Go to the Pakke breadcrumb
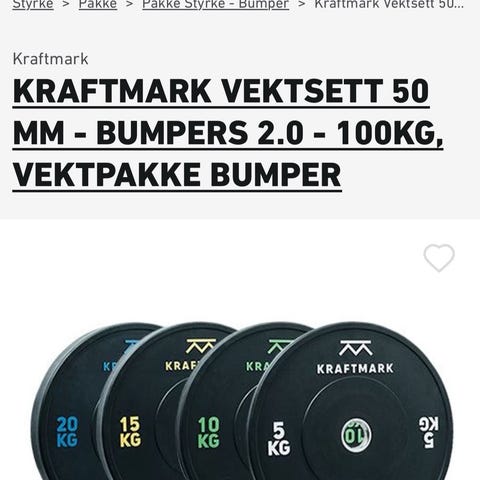480x480 pixels. (x=98, y=5)
